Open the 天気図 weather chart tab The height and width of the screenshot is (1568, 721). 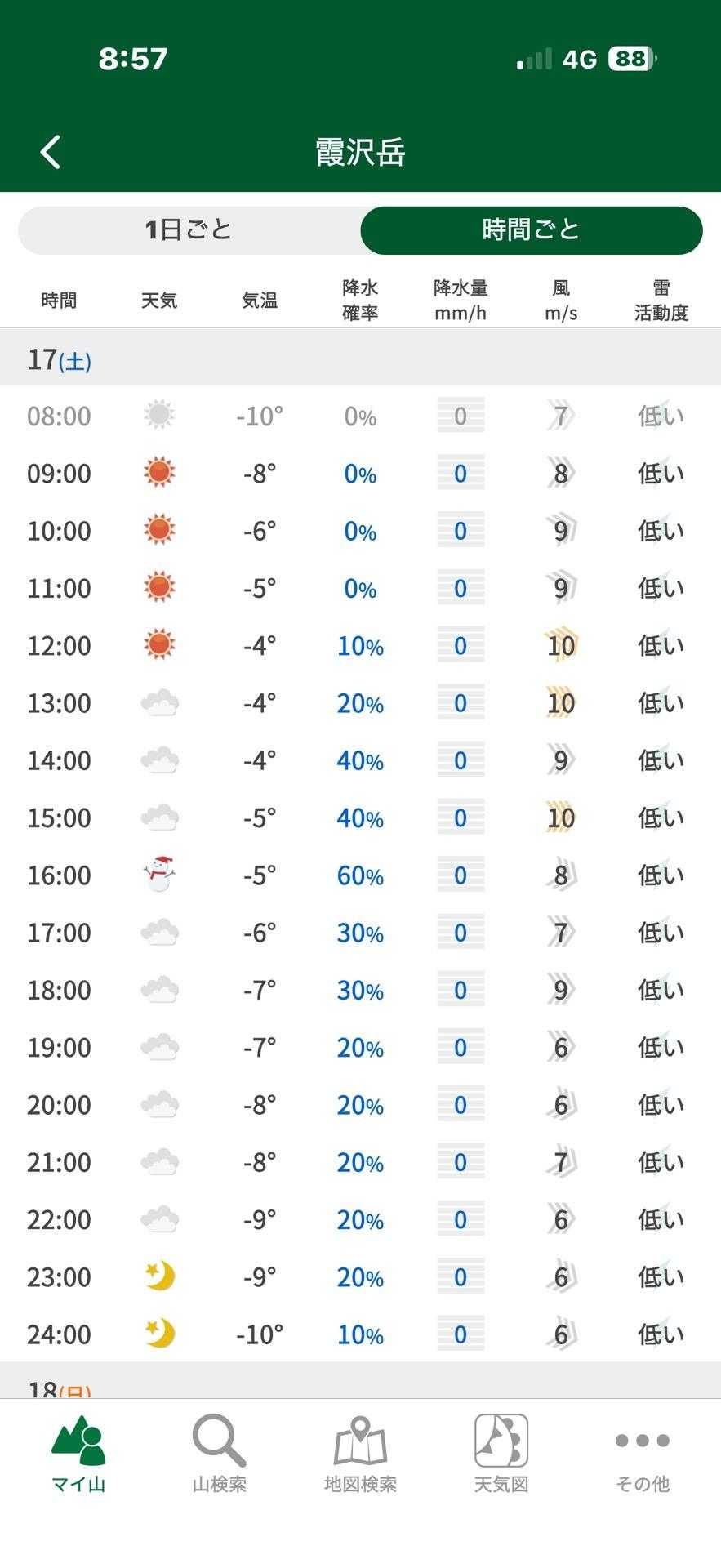pyautogui.click(x=501, y=1455)
